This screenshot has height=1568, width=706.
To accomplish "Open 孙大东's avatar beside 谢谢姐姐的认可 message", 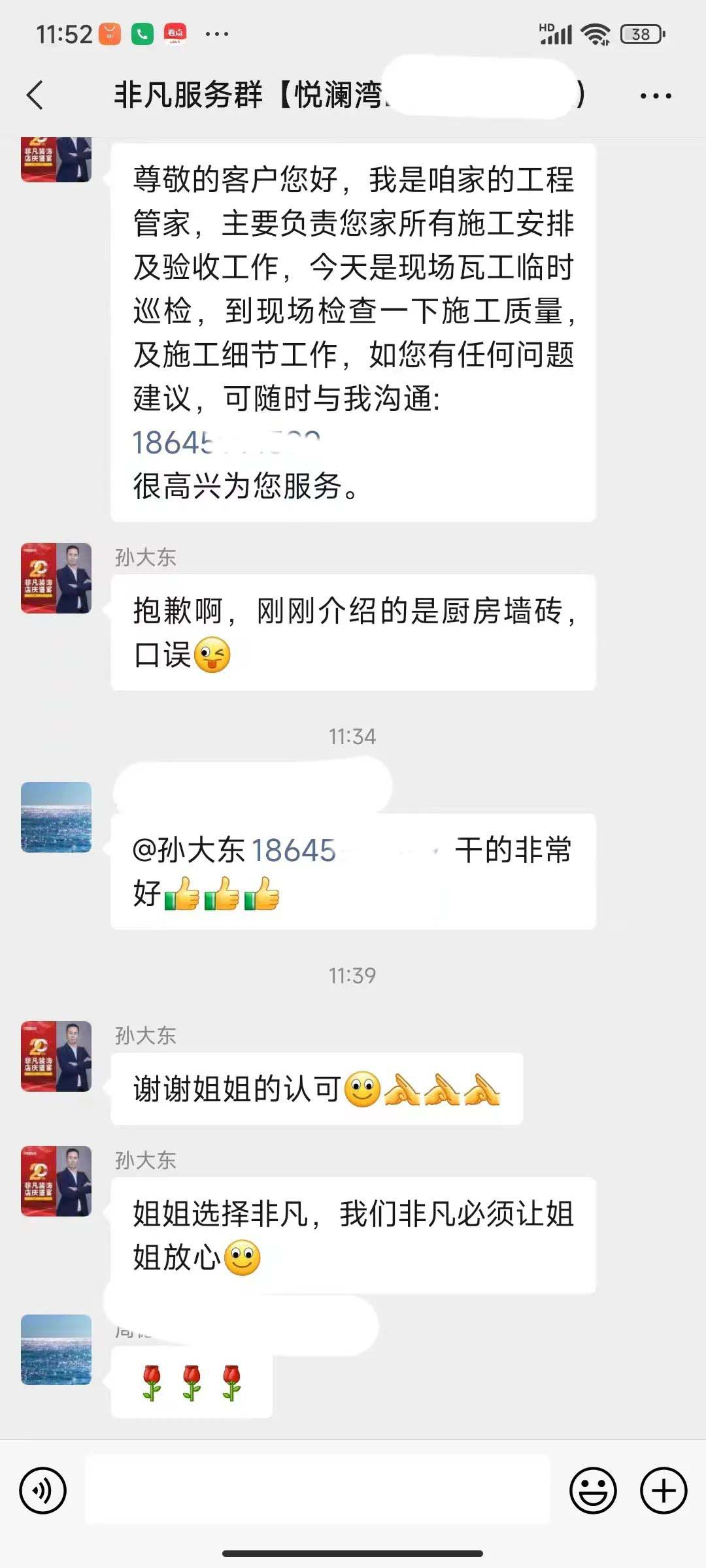I will tap(56, 1056).
